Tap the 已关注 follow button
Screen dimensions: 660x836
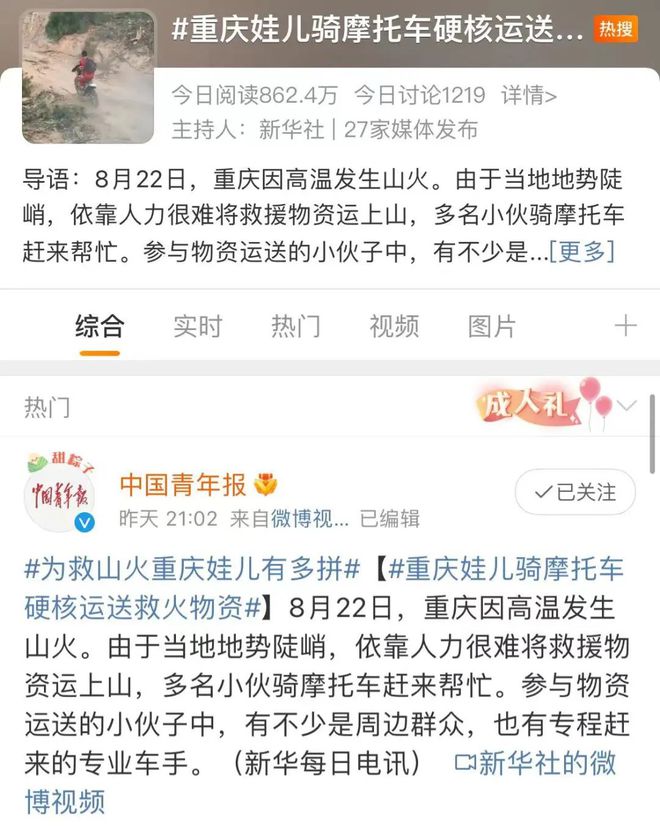coord(574,492)
